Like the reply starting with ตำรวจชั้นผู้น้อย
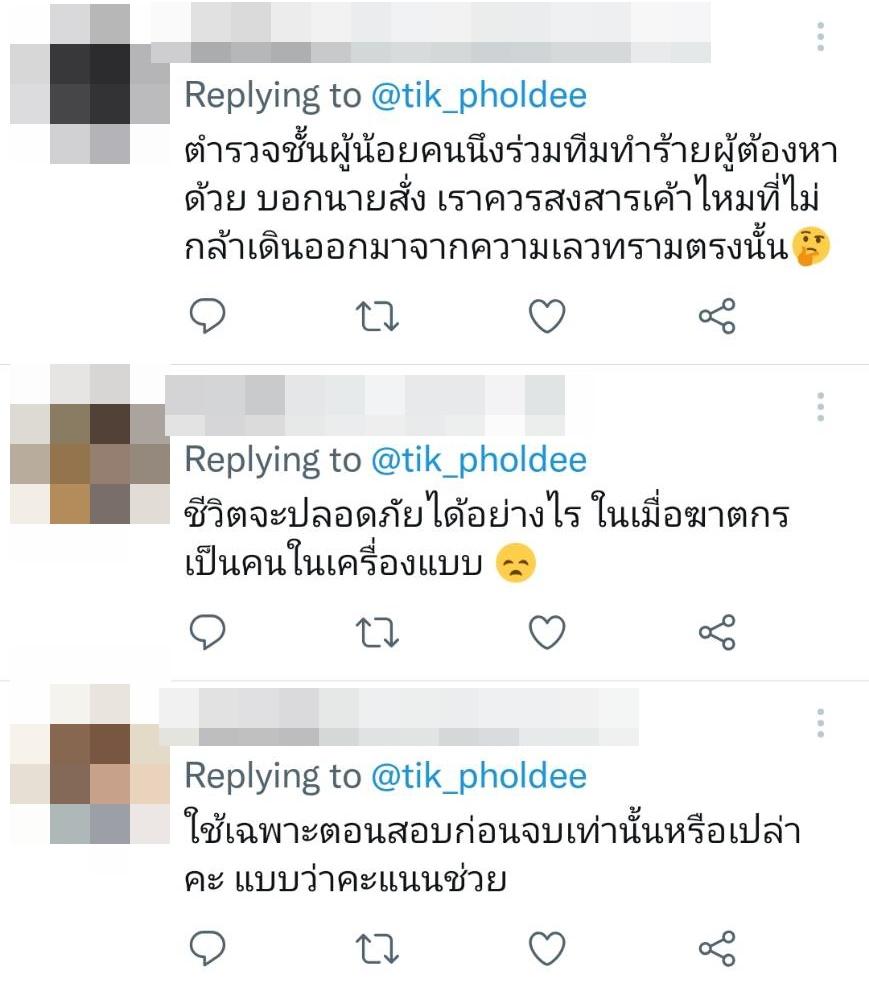Image resolution: width=869 pixels, height=986 pixels. click(547, 316)
